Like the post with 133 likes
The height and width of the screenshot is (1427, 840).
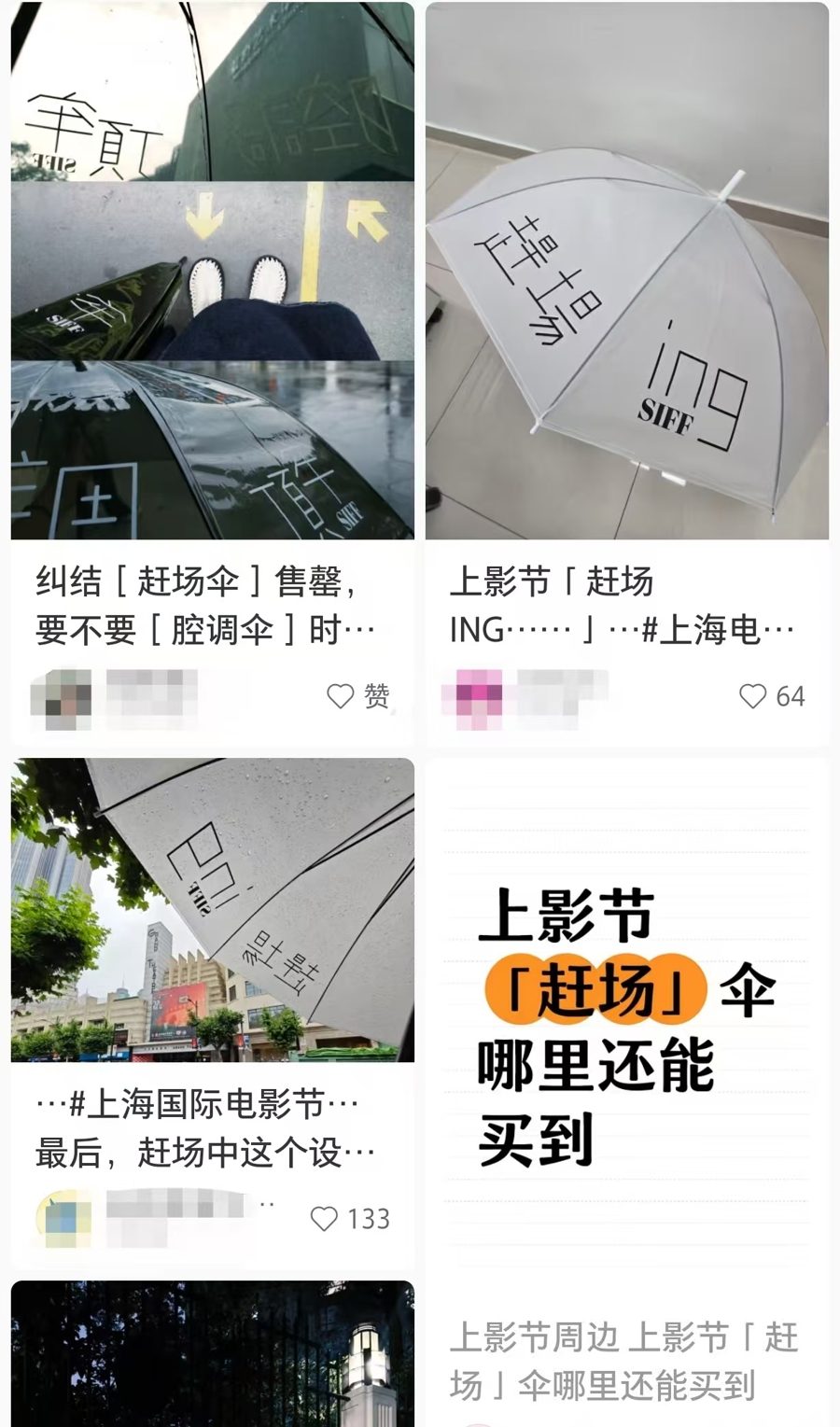(324, 1219)
